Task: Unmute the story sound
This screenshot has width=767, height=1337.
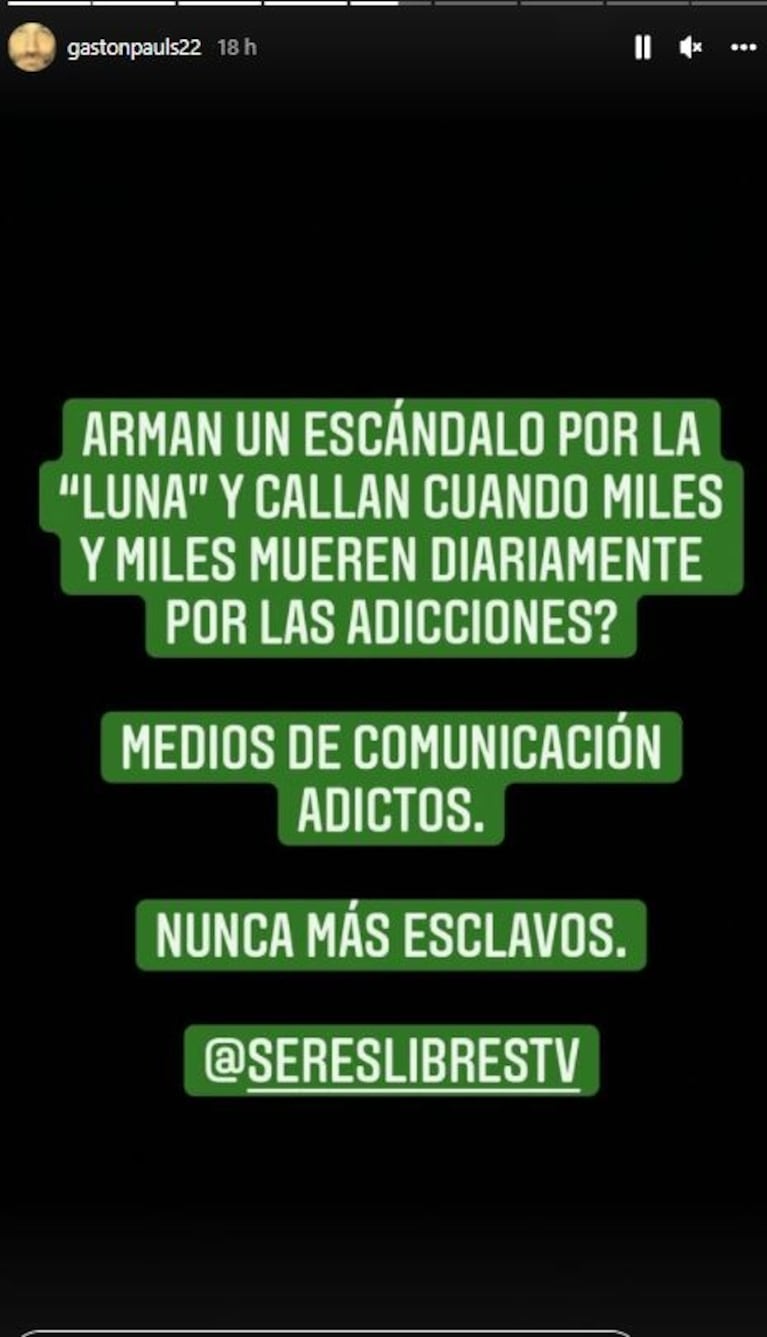Action: [690, 47]
